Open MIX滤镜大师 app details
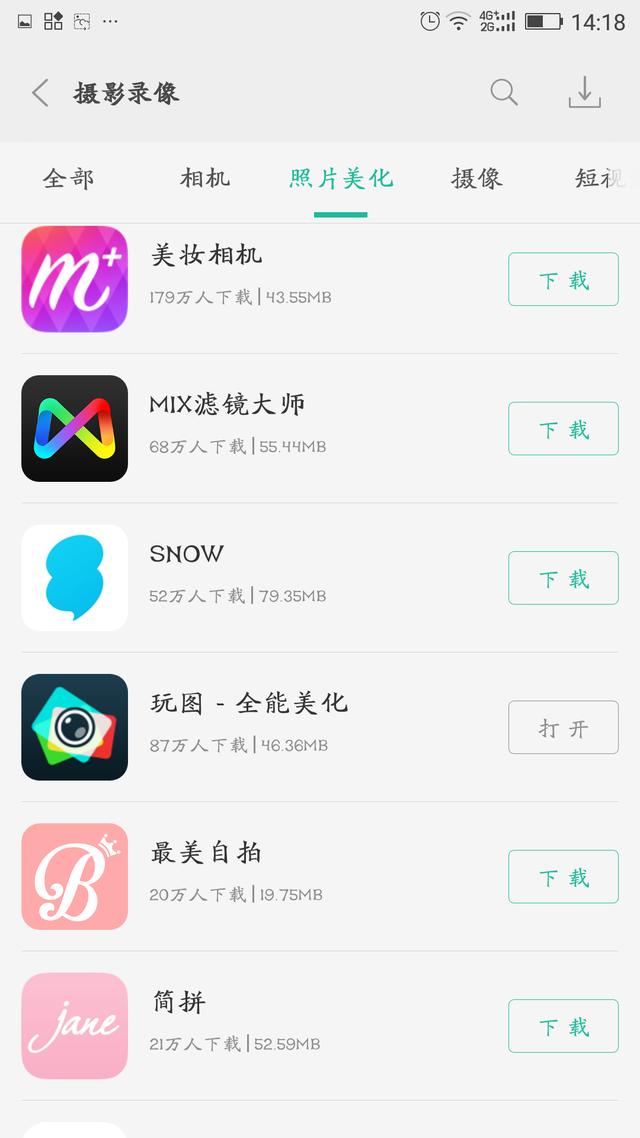 pyautogui.click(x=227, y=405)
